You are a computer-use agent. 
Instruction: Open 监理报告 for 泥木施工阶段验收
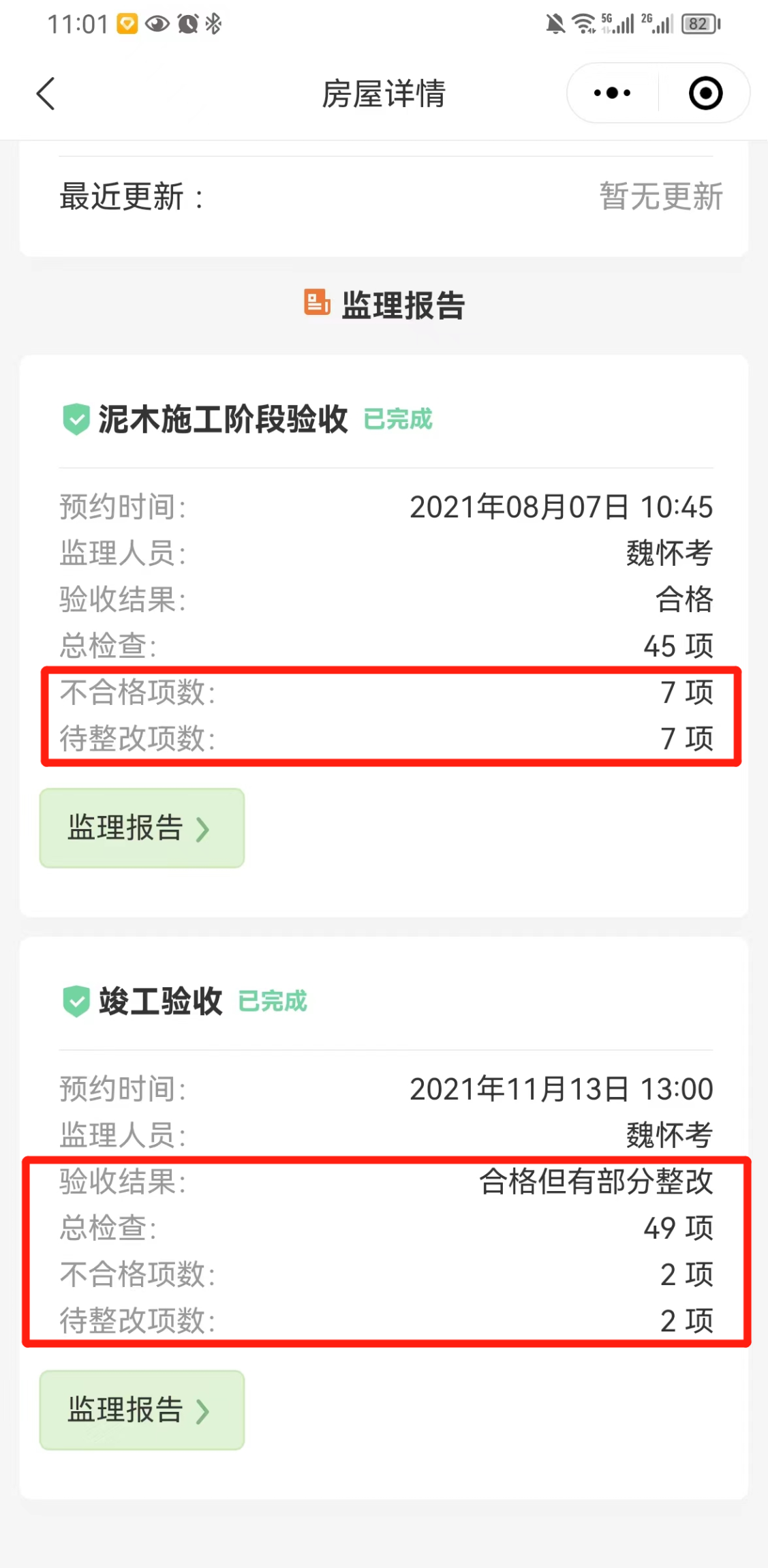(142, 828)
